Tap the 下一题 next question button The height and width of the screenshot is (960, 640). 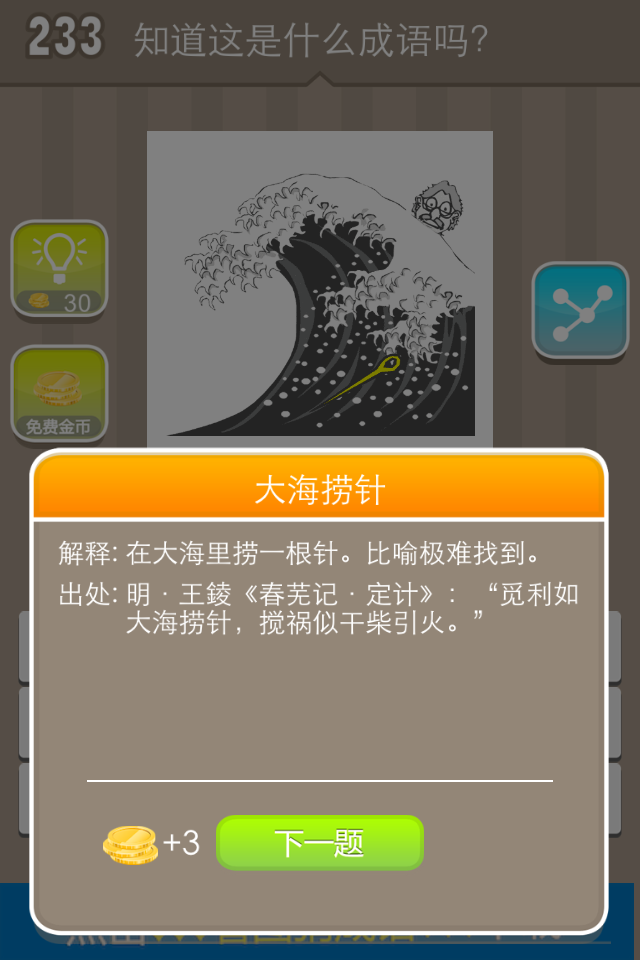[x=320, y=843]
